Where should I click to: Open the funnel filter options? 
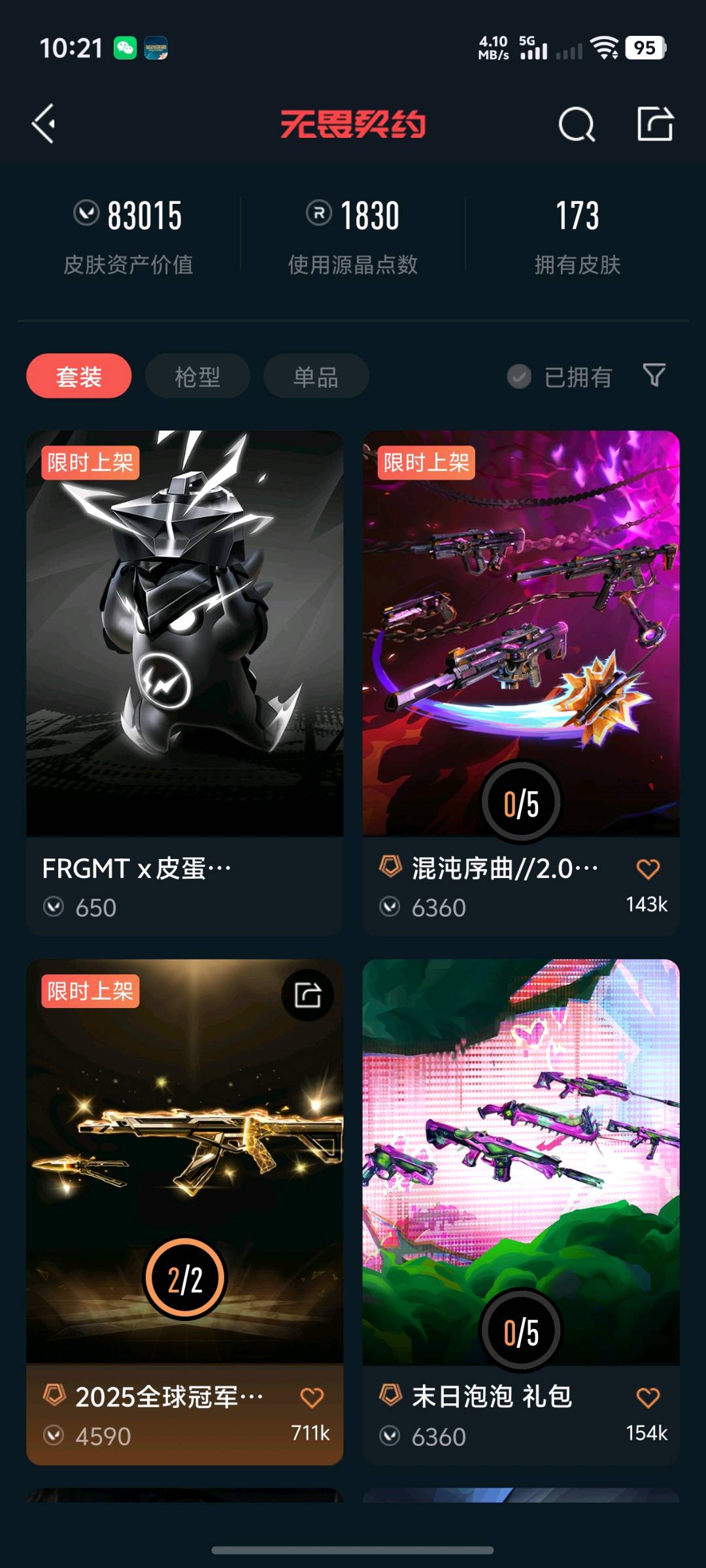[x=654, y=376]
